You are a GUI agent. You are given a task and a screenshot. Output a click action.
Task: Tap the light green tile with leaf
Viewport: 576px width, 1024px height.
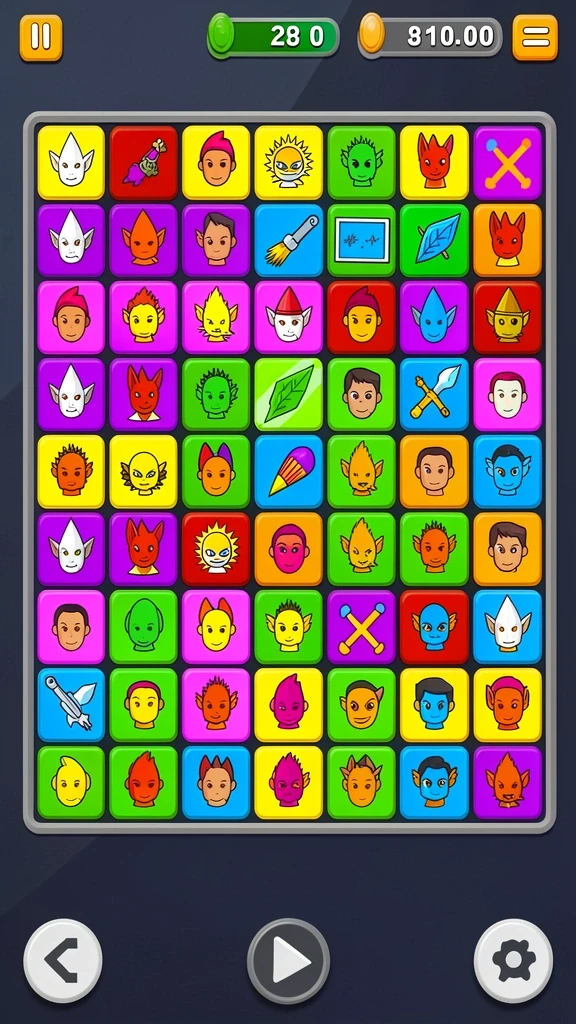click(x=289, y=394)
